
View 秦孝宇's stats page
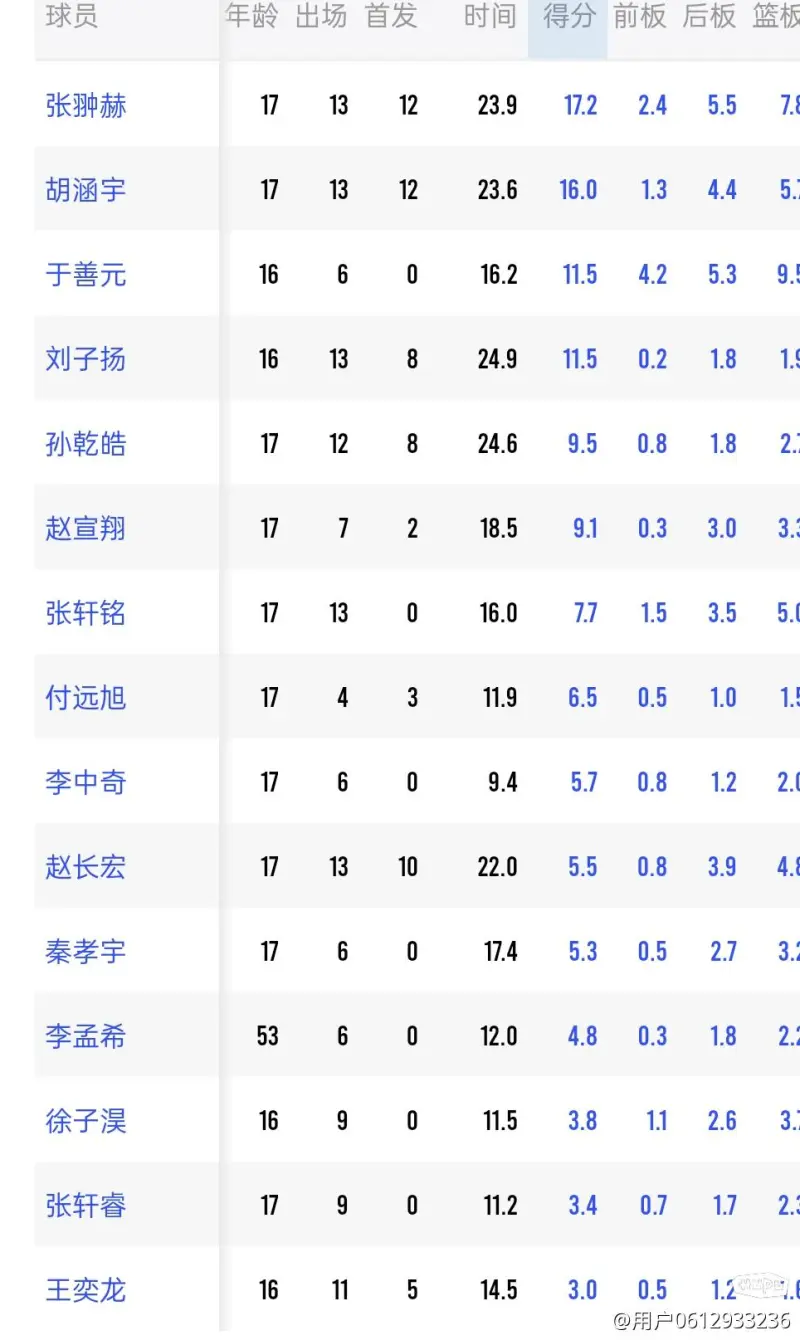[86, 951]
